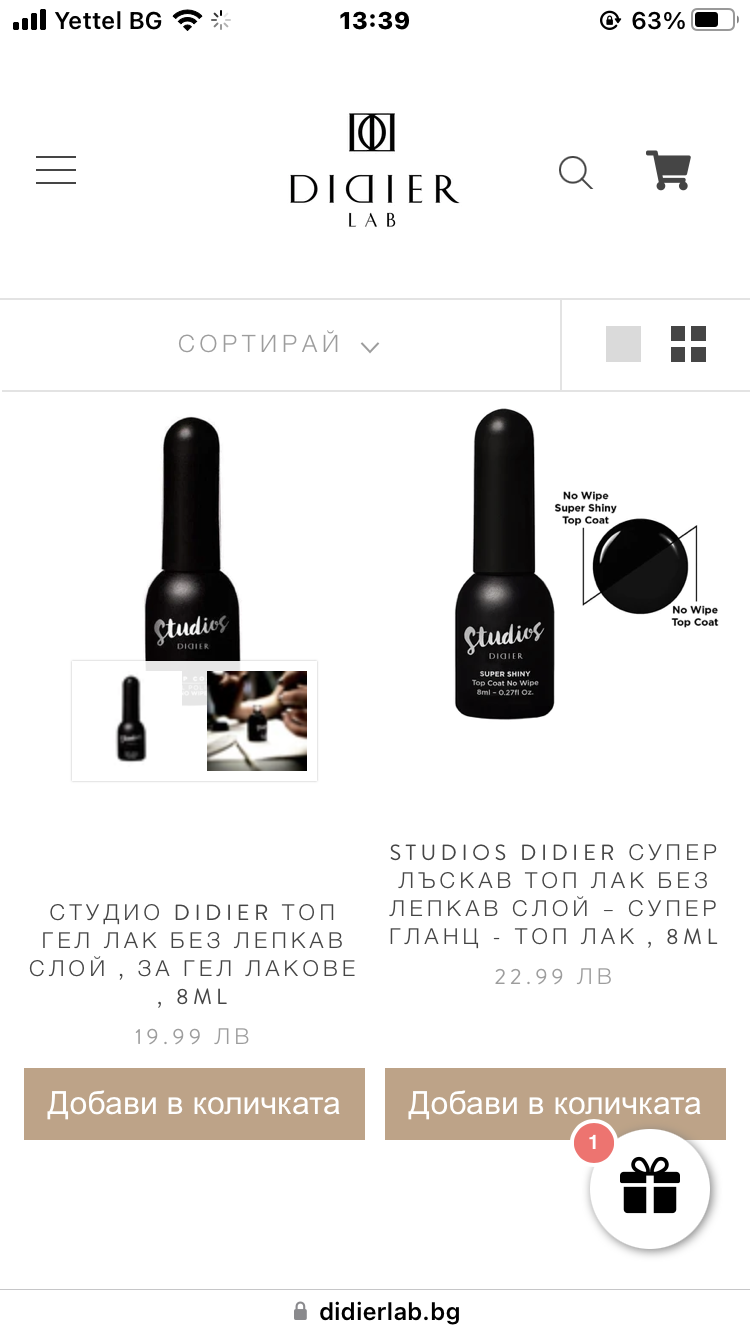750x1334 pixels.
Task: Select the bottle thumbnail of first product
Action: [x=129, y=720]
